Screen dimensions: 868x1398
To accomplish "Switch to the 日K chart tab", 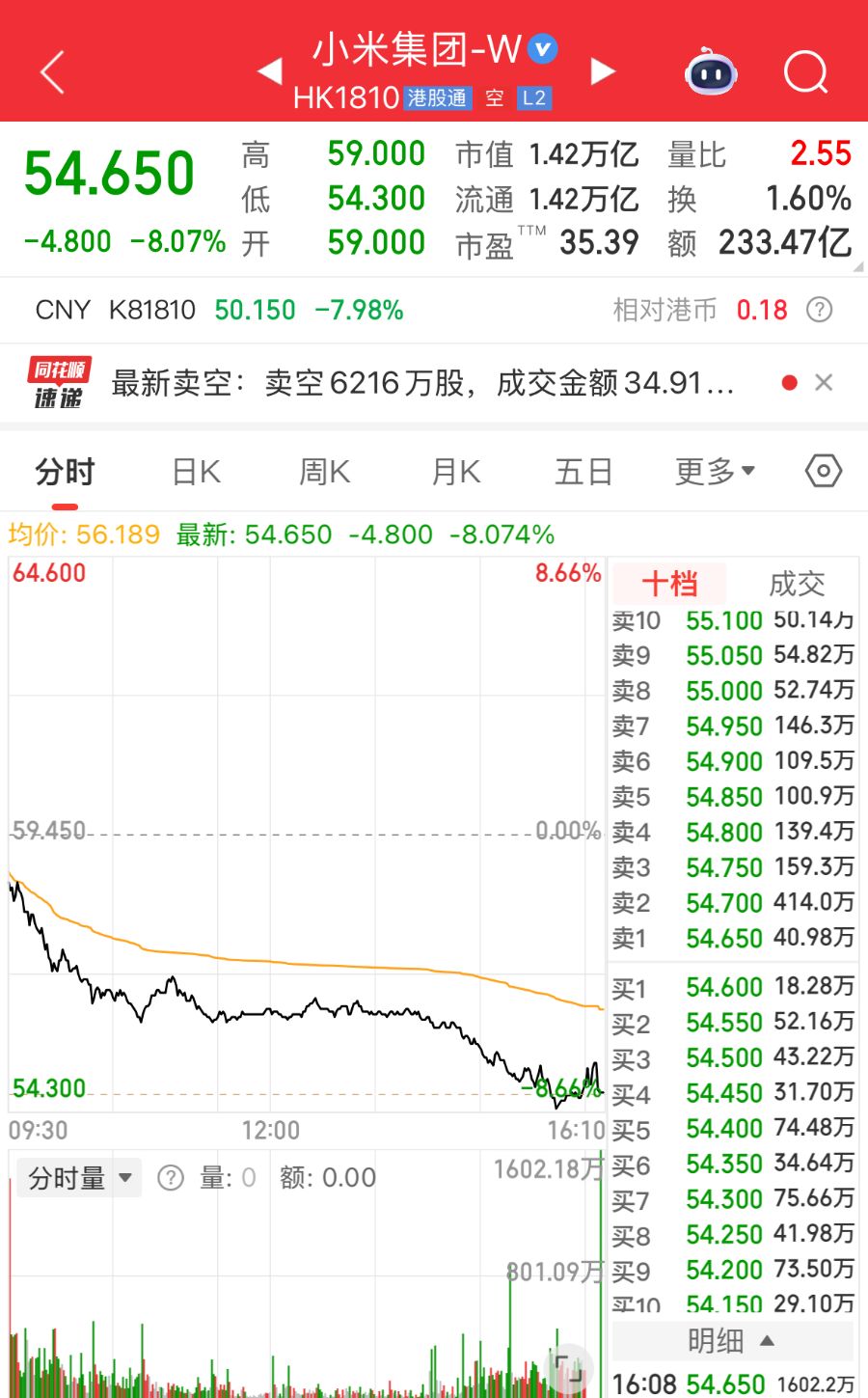I will coord(197,472).
